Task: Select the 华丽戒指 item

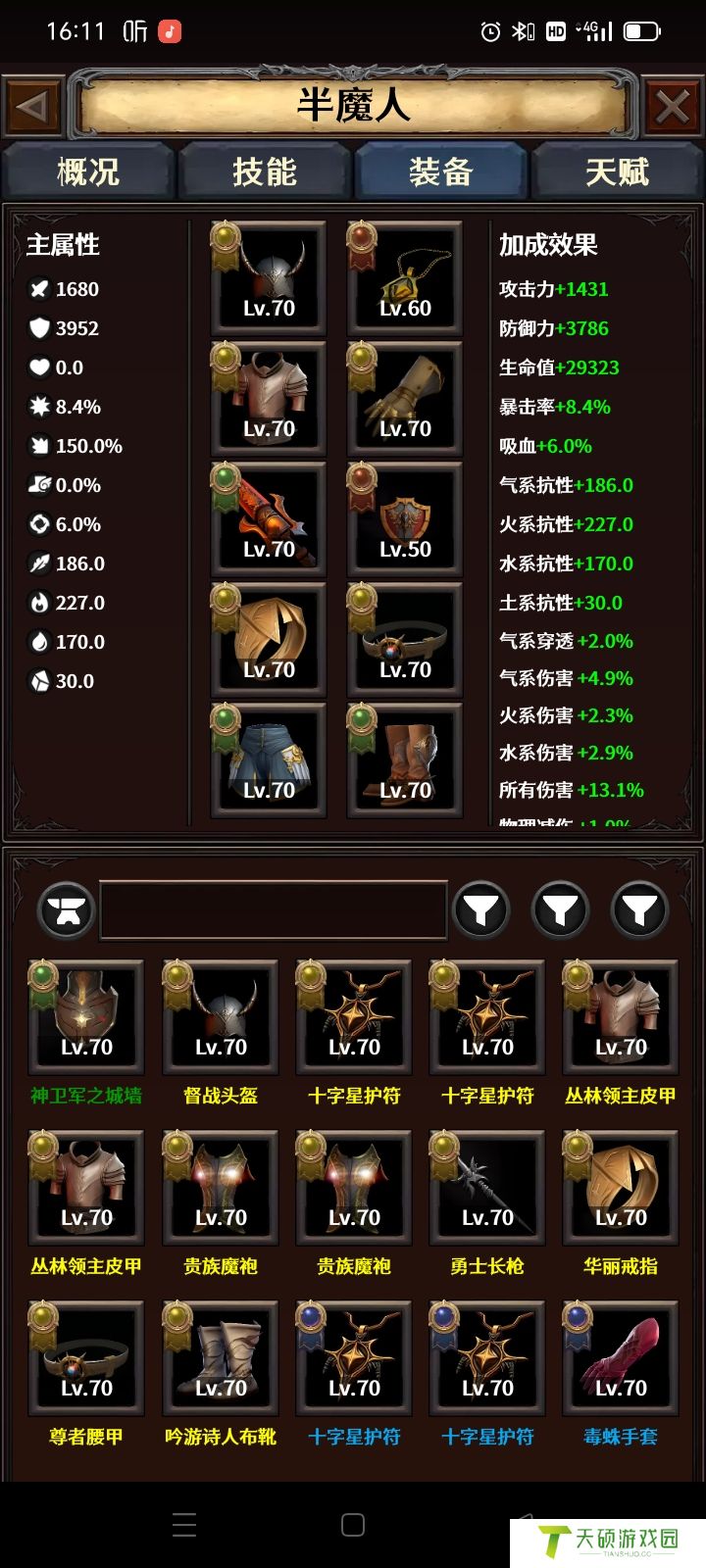Action: coord(621,1188)
